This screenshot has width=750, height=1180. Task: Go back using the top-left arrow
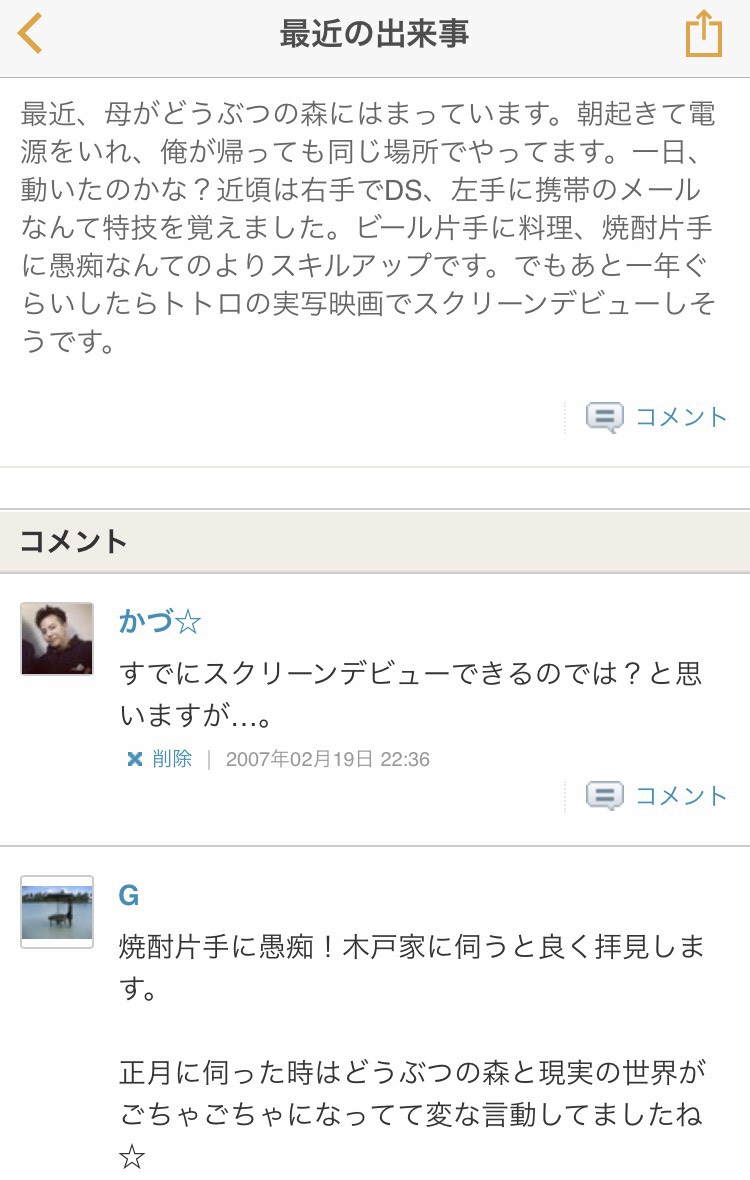click(x=31, y=34)
